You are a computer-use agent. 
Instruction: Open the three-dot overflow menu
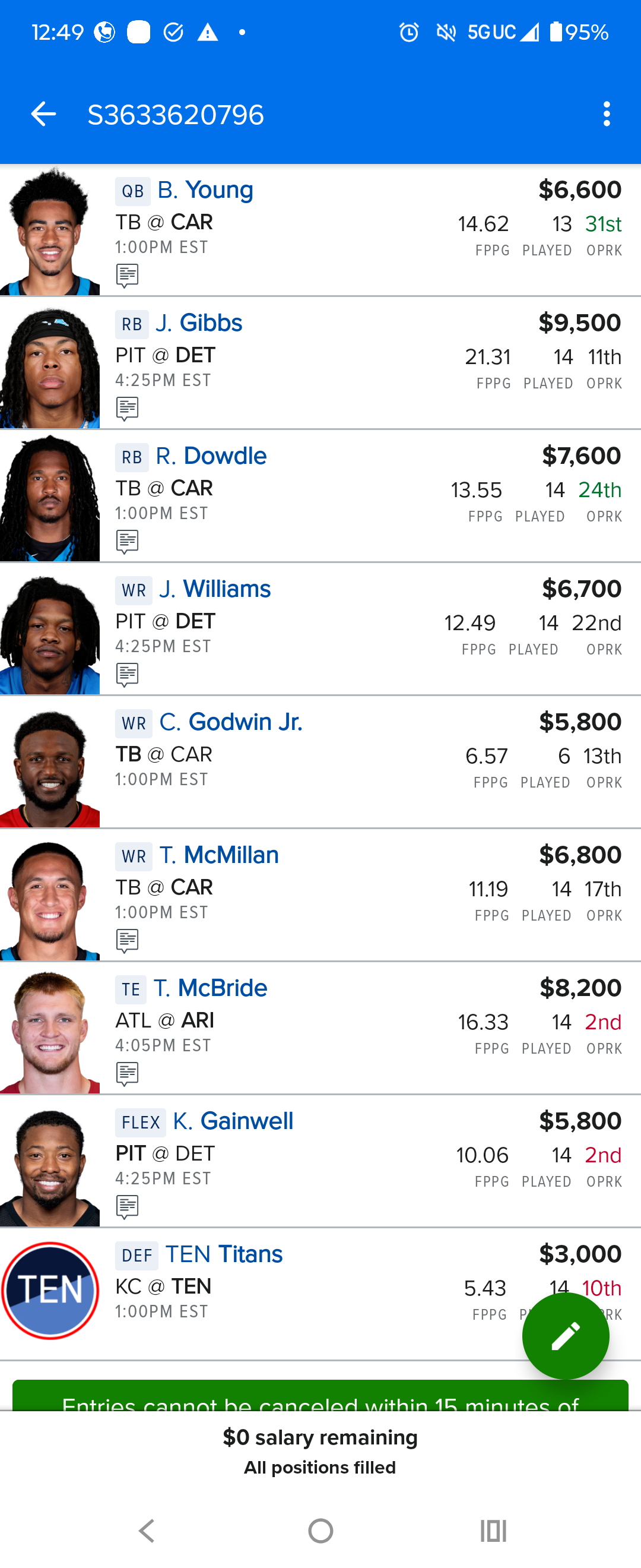tap(606, 115)
